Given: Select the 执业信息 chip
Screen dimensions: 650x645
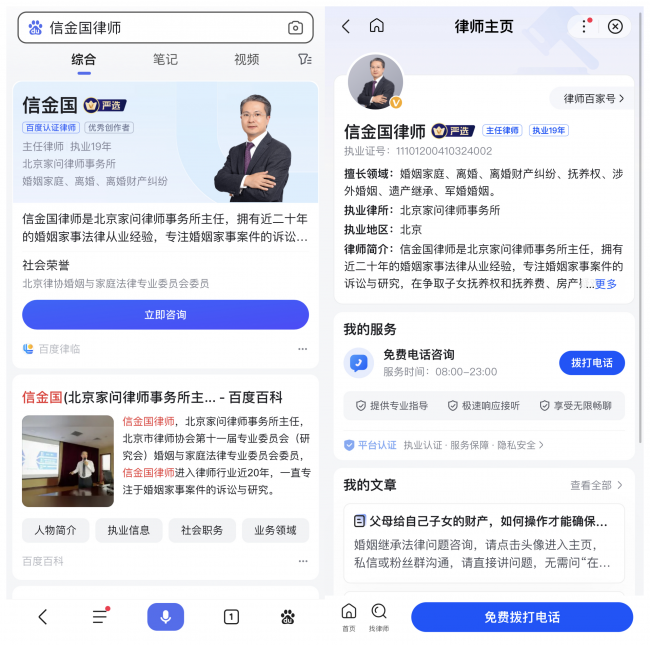Looking at the screenshot, I should [129, 530].
